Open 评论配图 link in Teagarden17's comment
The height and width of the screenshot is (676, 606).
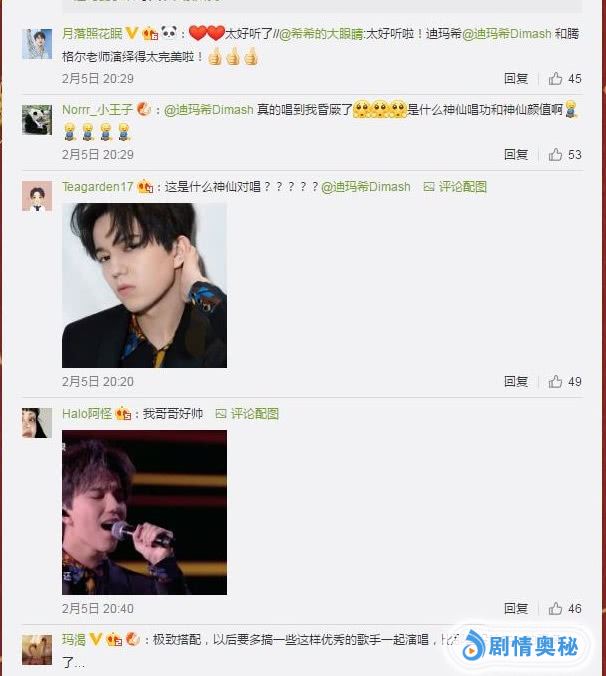point(461,187)
